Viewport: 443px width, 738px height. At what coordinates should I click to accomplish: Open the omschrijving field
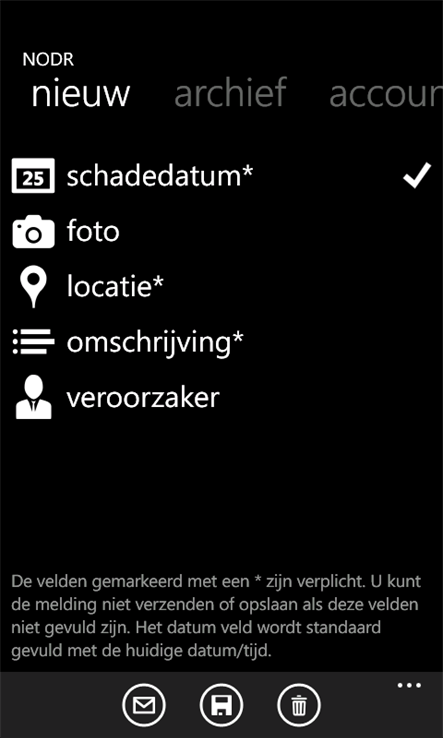coord(221,342)
